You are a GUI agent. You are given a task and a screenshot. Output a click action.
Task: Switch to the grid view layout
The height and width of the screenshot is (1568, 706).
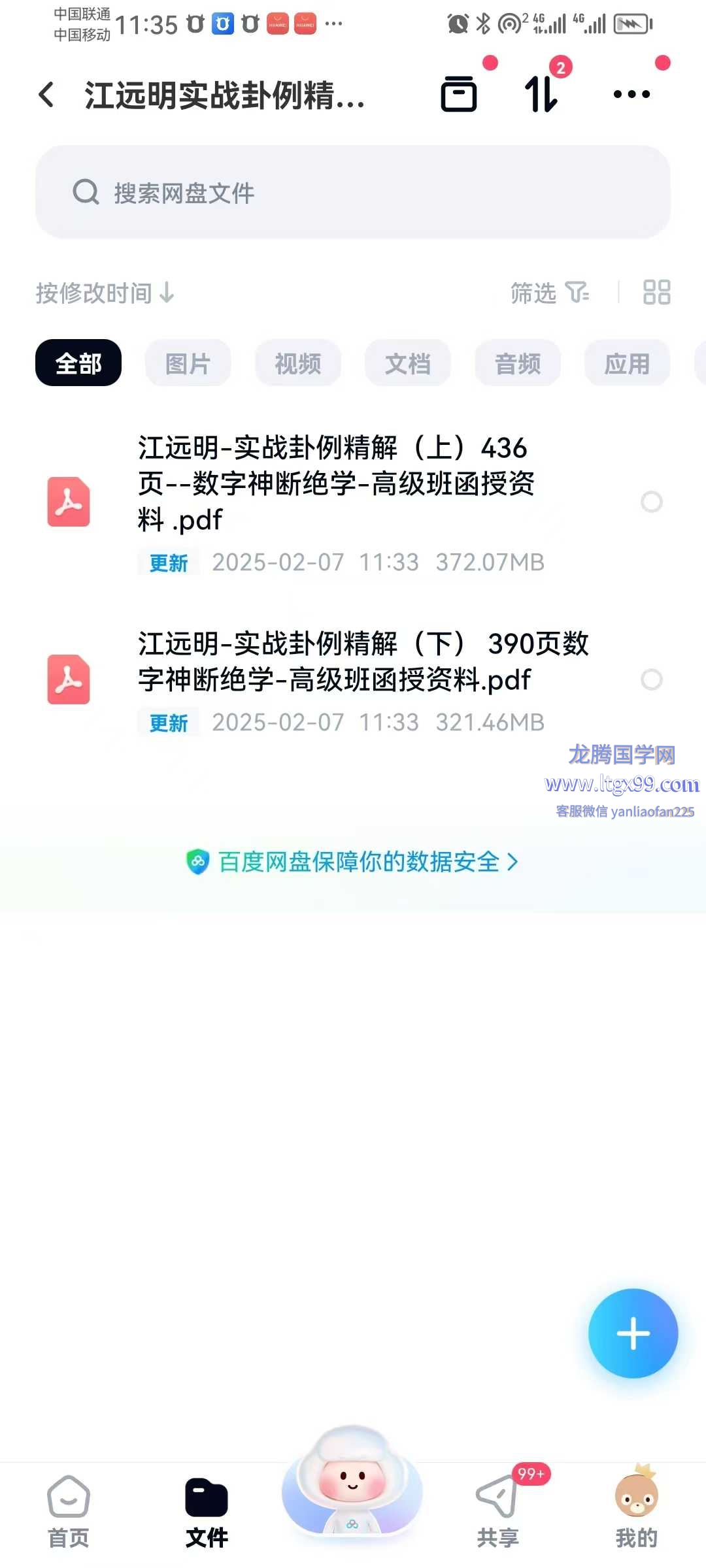pyautogui.click(x=656, y=293)
